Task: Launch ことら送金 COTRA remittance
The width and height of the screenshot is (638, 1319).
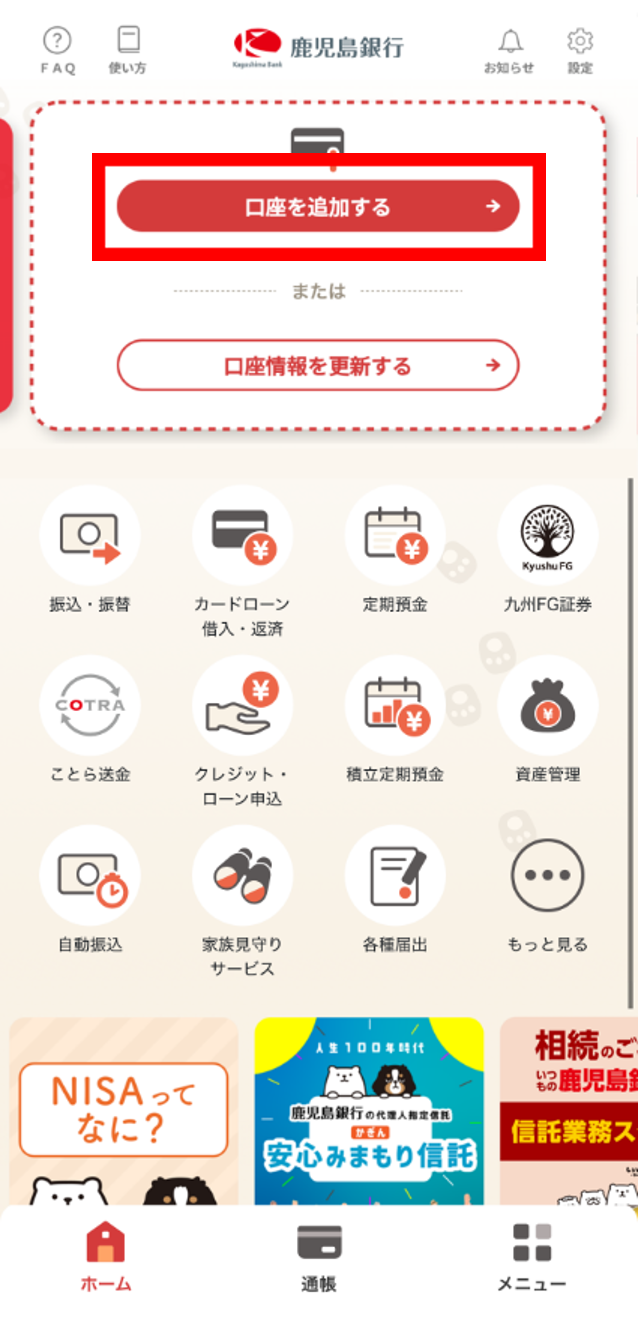Action: (90, 722)
